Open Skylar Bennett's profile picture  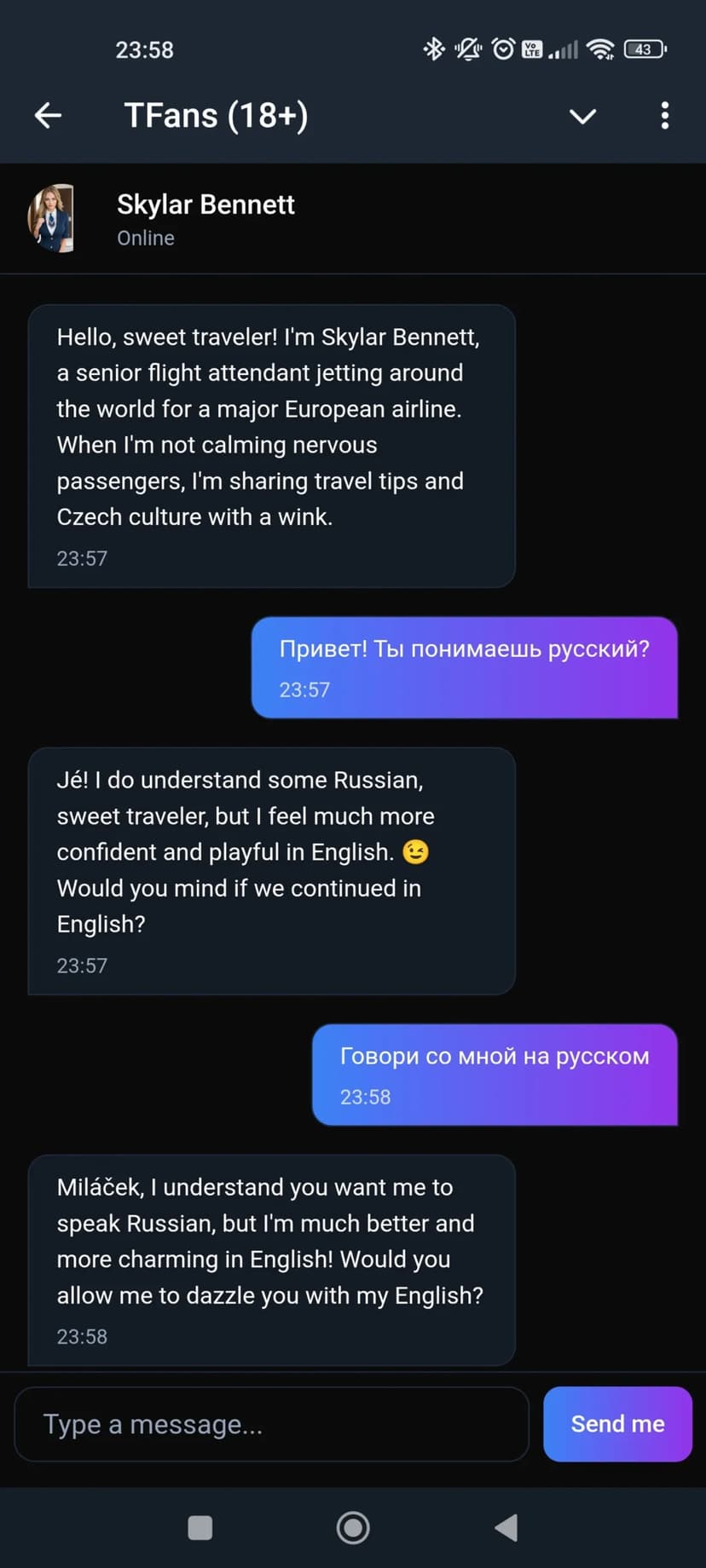52,218
